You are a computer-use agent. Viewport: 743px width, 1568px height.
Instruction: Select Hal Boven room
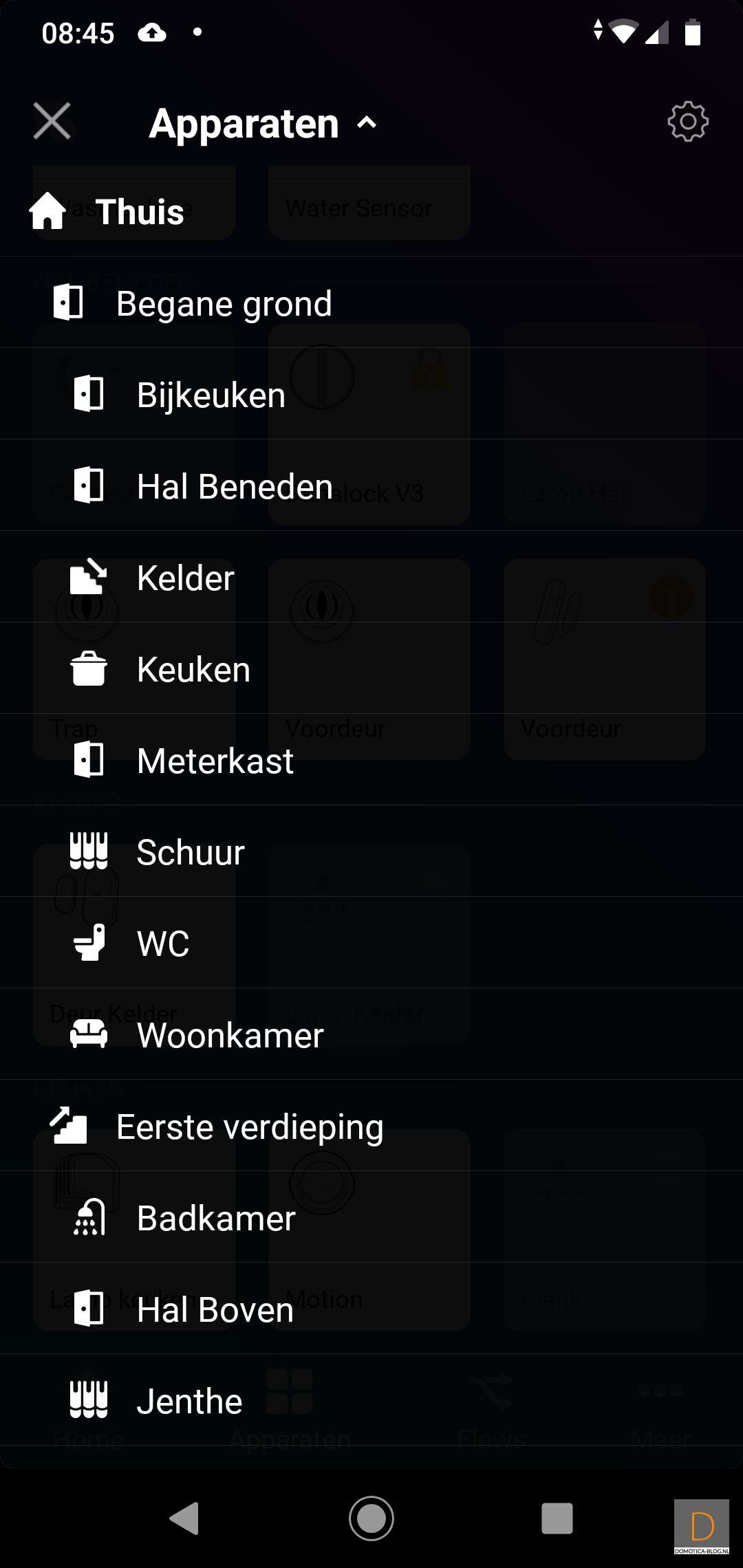[x=215, y=1309]
